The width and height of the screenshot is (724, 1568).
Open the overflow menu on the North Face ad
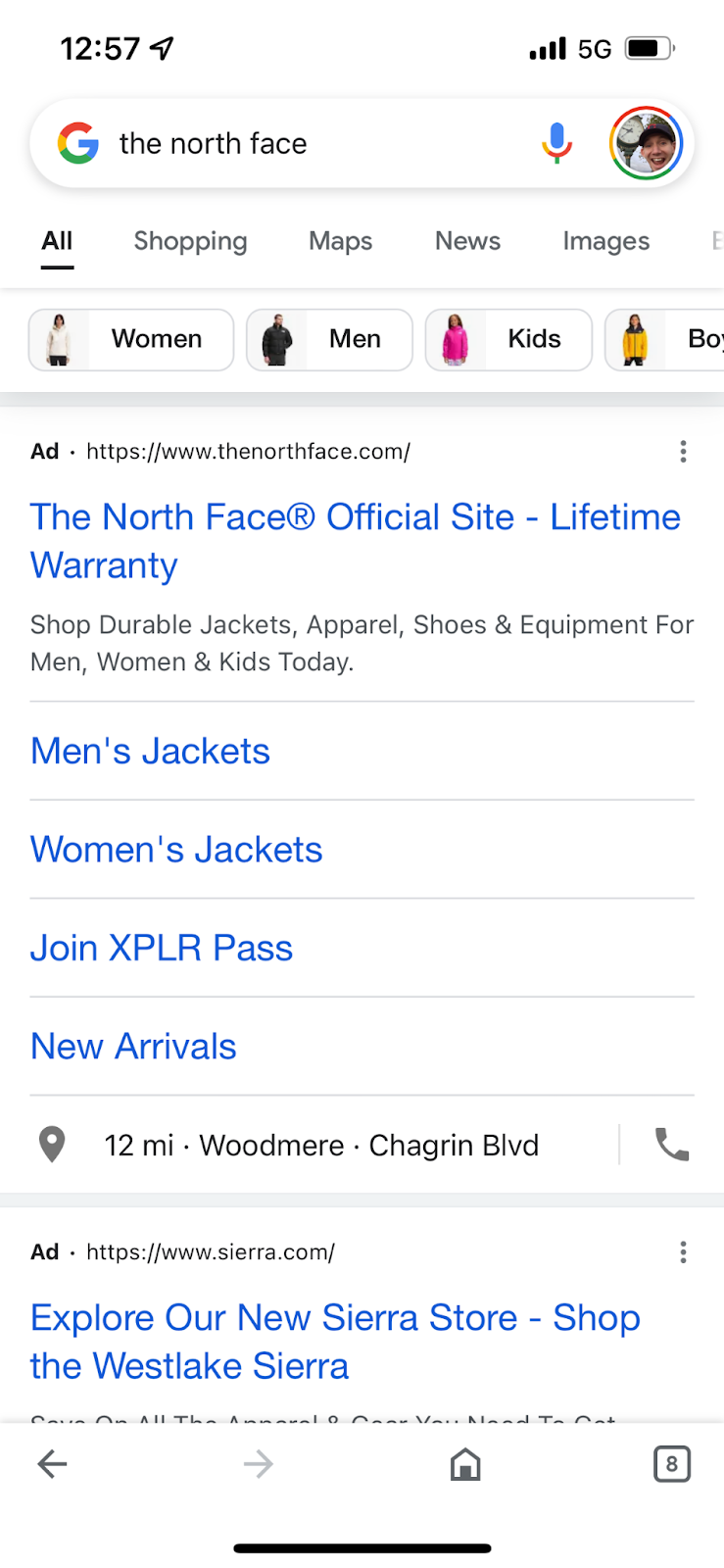coord(683,452)
